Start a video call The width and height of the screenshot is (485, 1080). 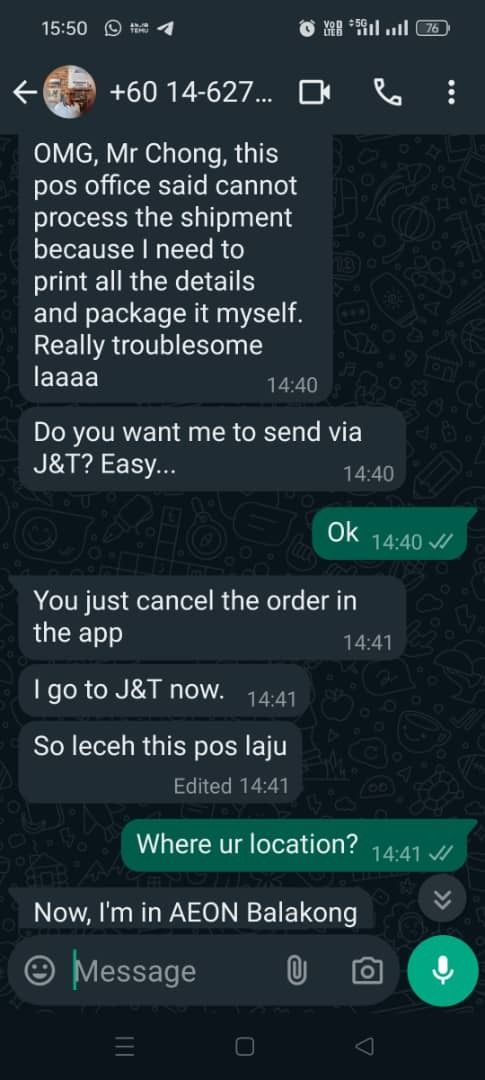point(314,92)
